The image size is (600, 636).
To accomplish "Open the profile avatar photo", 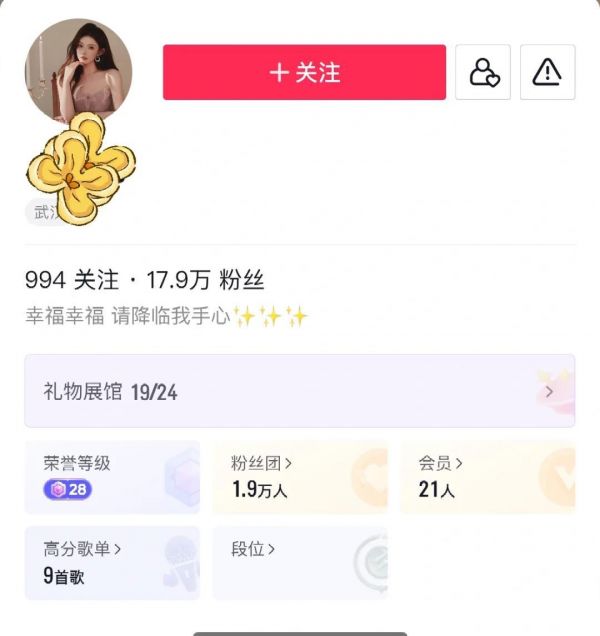I will (x=78, y=70).
